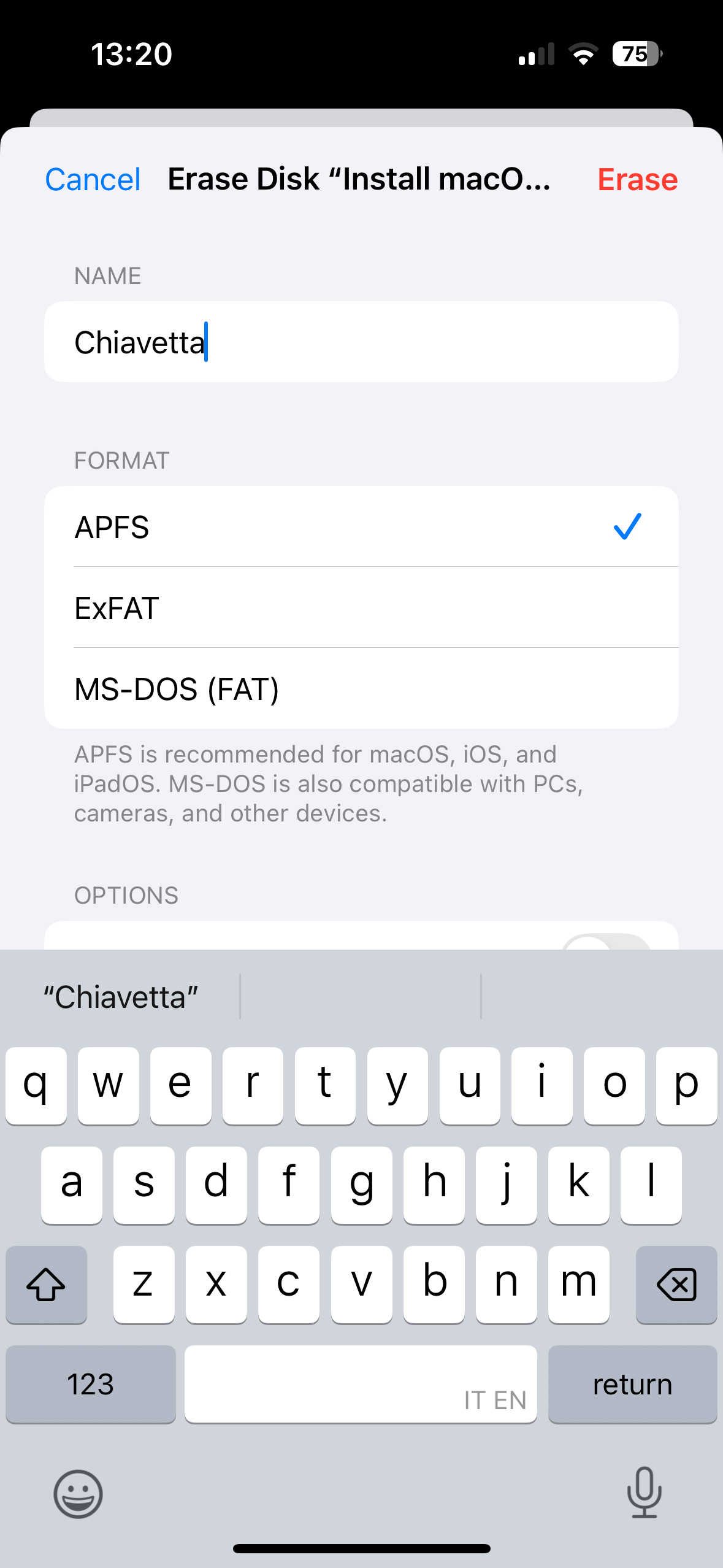Tap the backspace key
The image size is (723, 1568).
tap(676, 1284)
